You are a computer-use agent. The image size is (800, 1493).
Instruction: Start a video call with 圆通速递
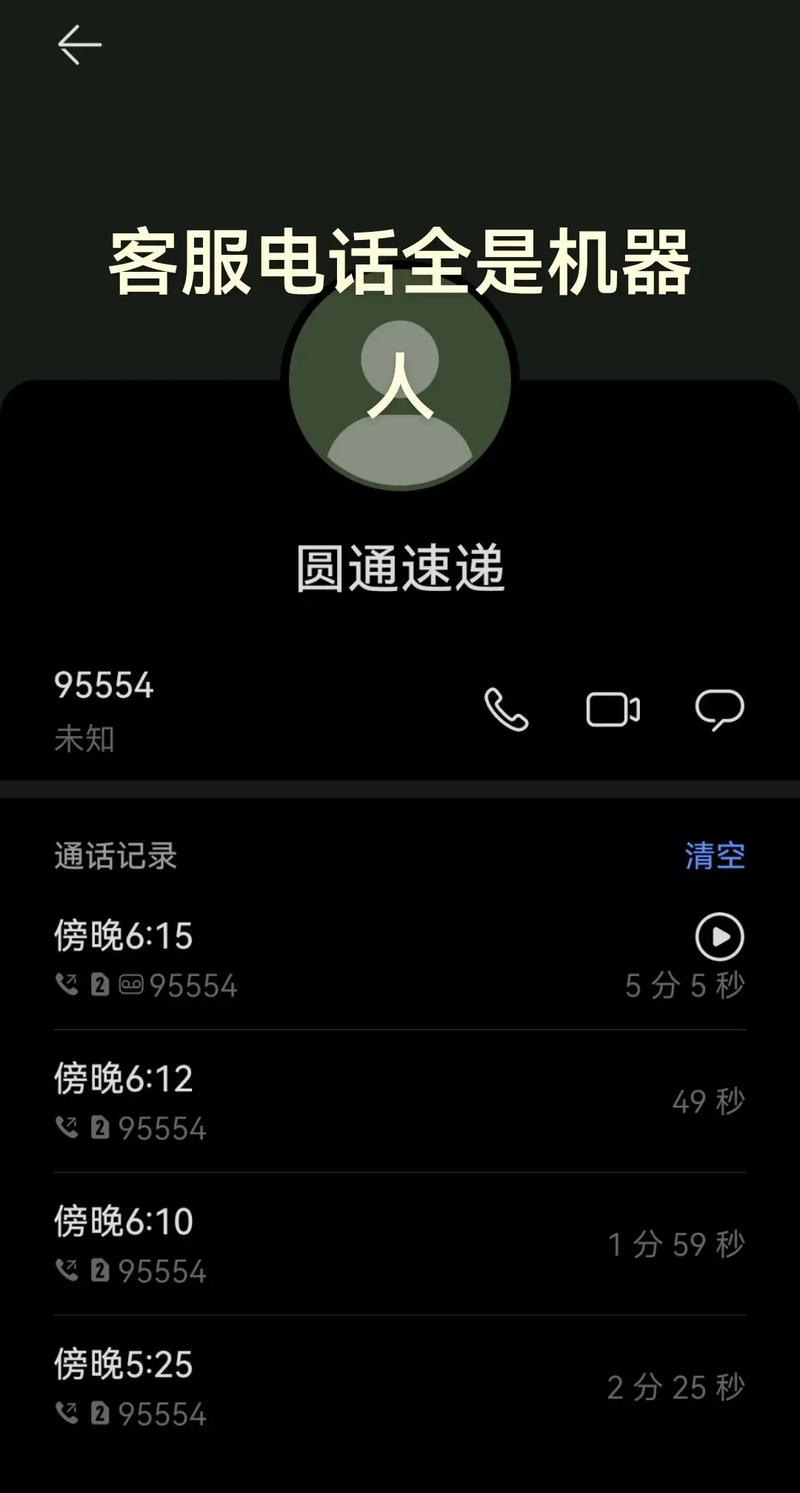(x=613, y=710)
